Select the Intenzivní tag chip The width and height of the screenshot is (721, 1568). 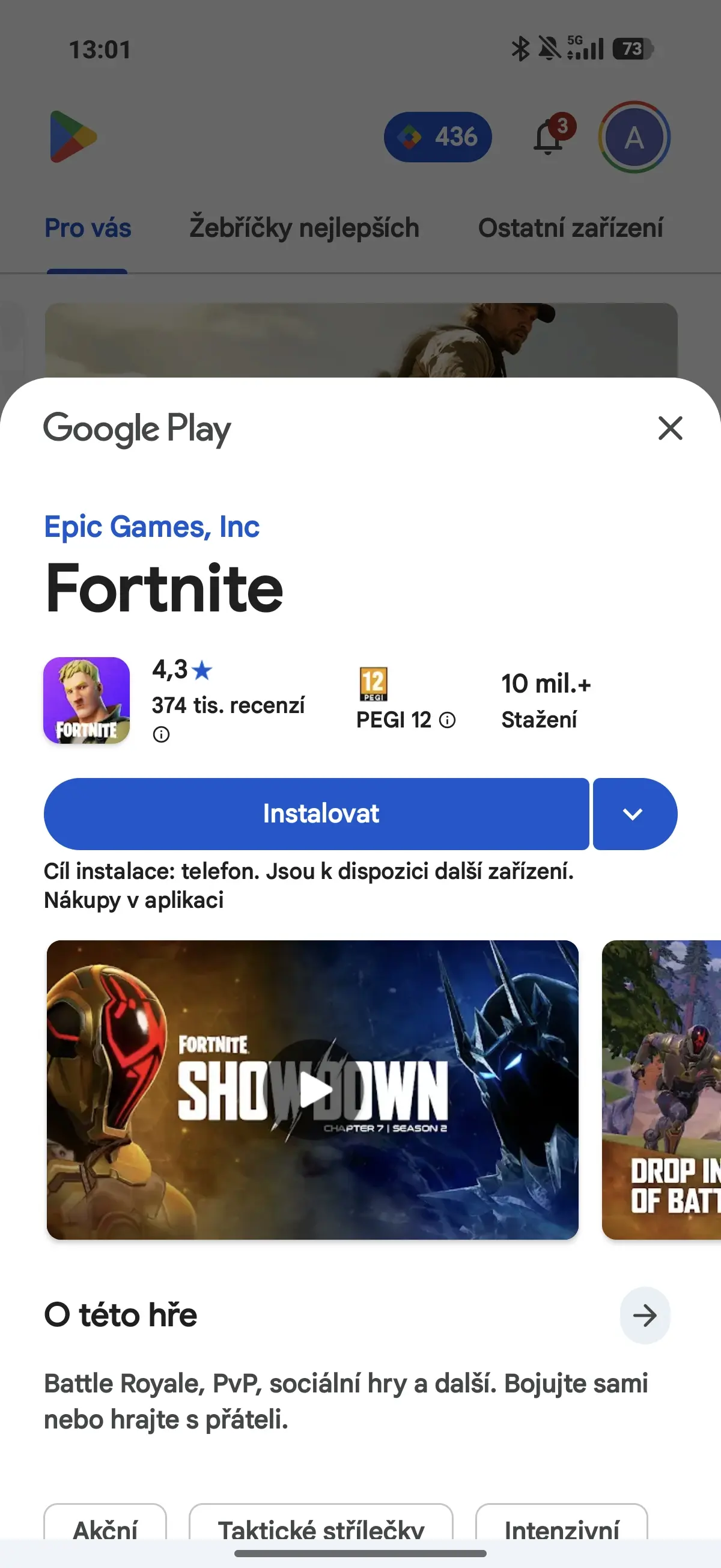tap(561, 1528)
